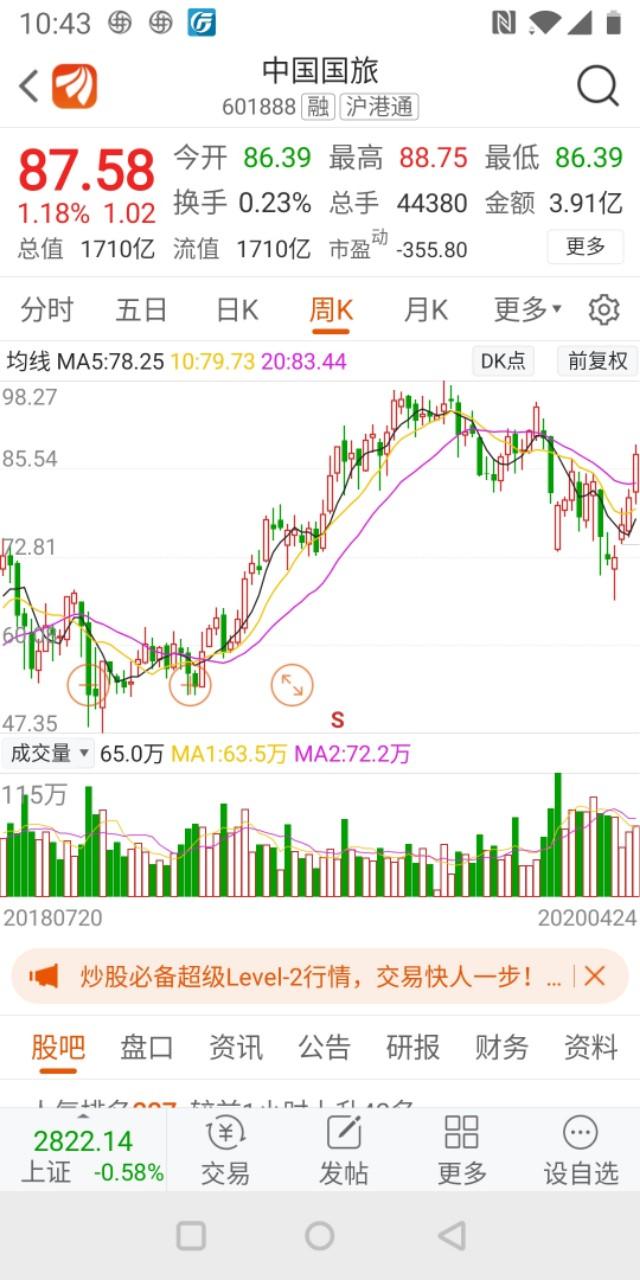Open the 成交量 indicator dropdown
The image size is (640, 1280).
(48, 753)
